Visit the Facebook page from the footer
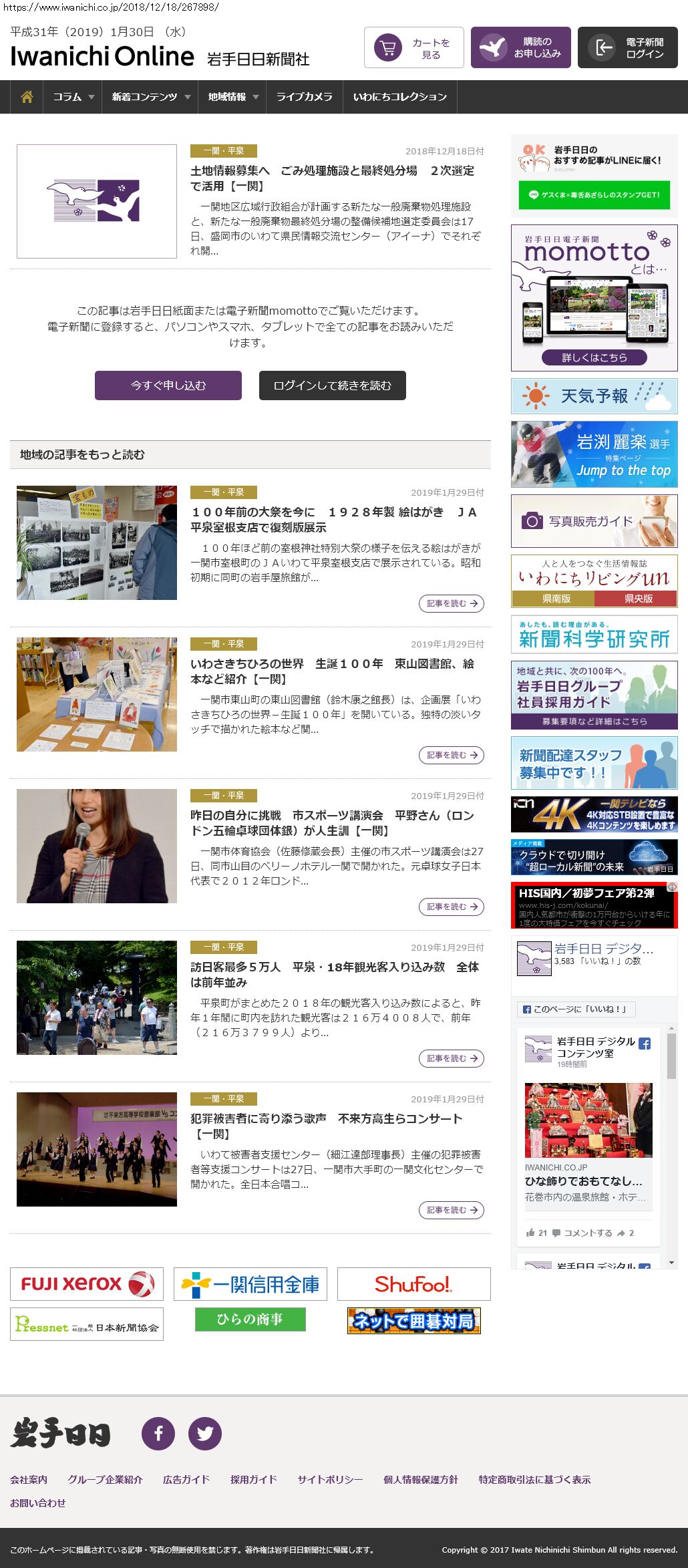 pyautogui.click(x=158, y=1433)
